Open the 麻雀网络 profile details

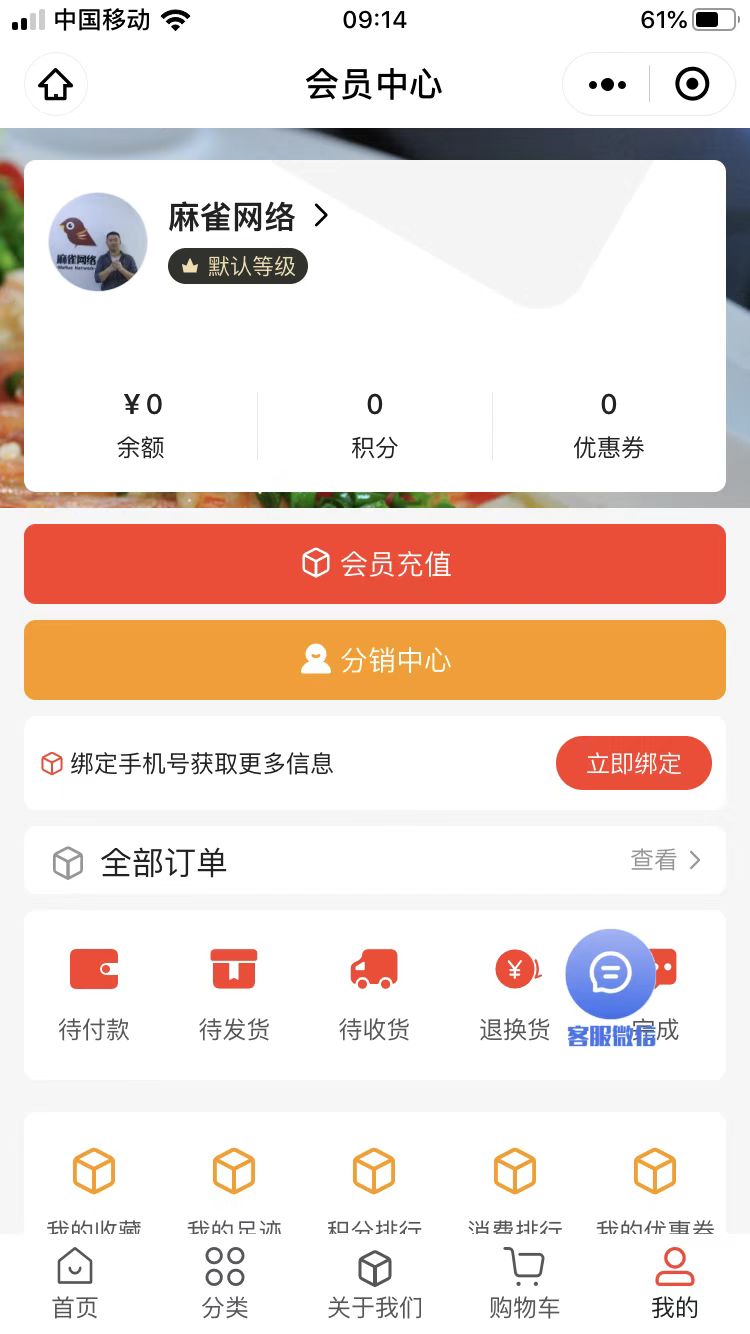pos(248,217)
